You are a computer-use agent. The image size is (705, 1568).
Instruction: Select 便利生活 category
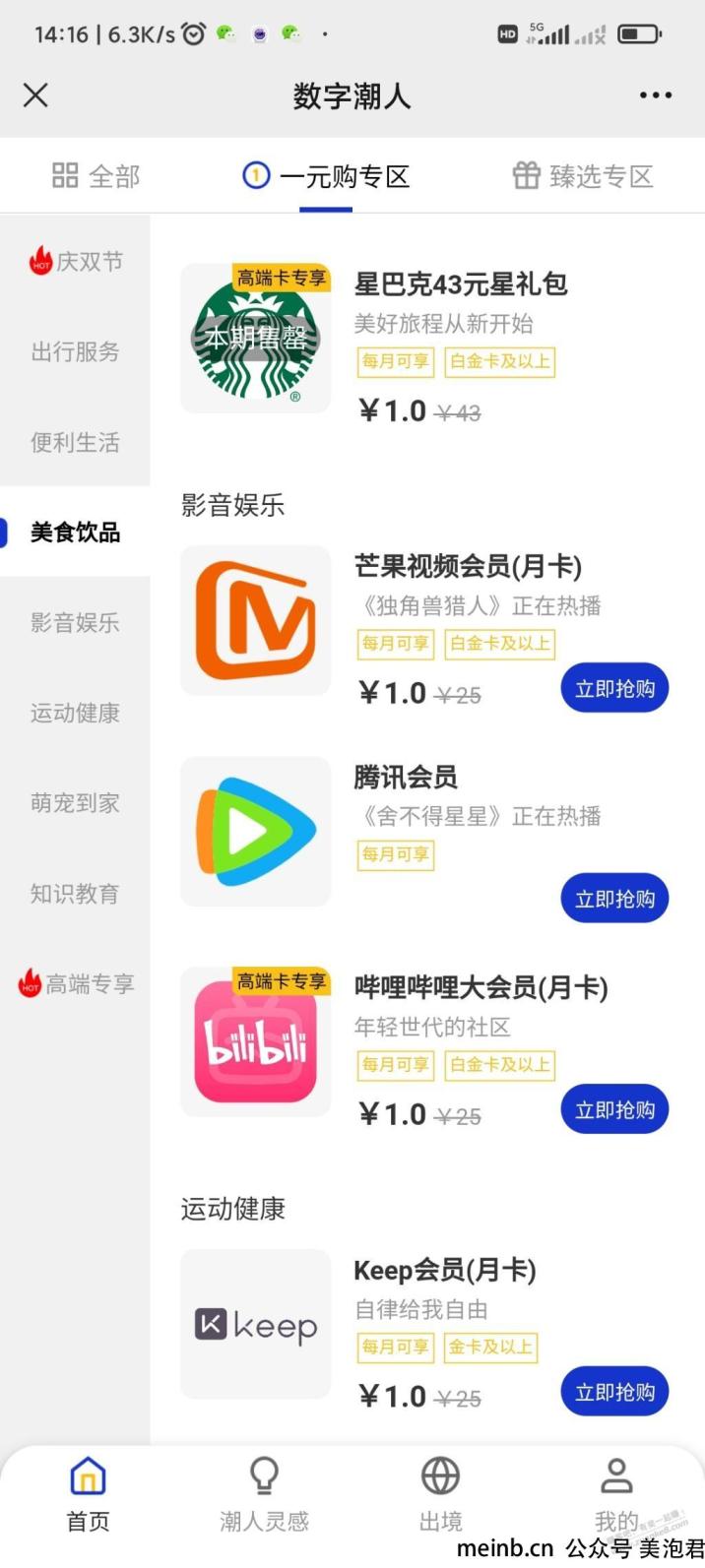[x=75, y=442]
